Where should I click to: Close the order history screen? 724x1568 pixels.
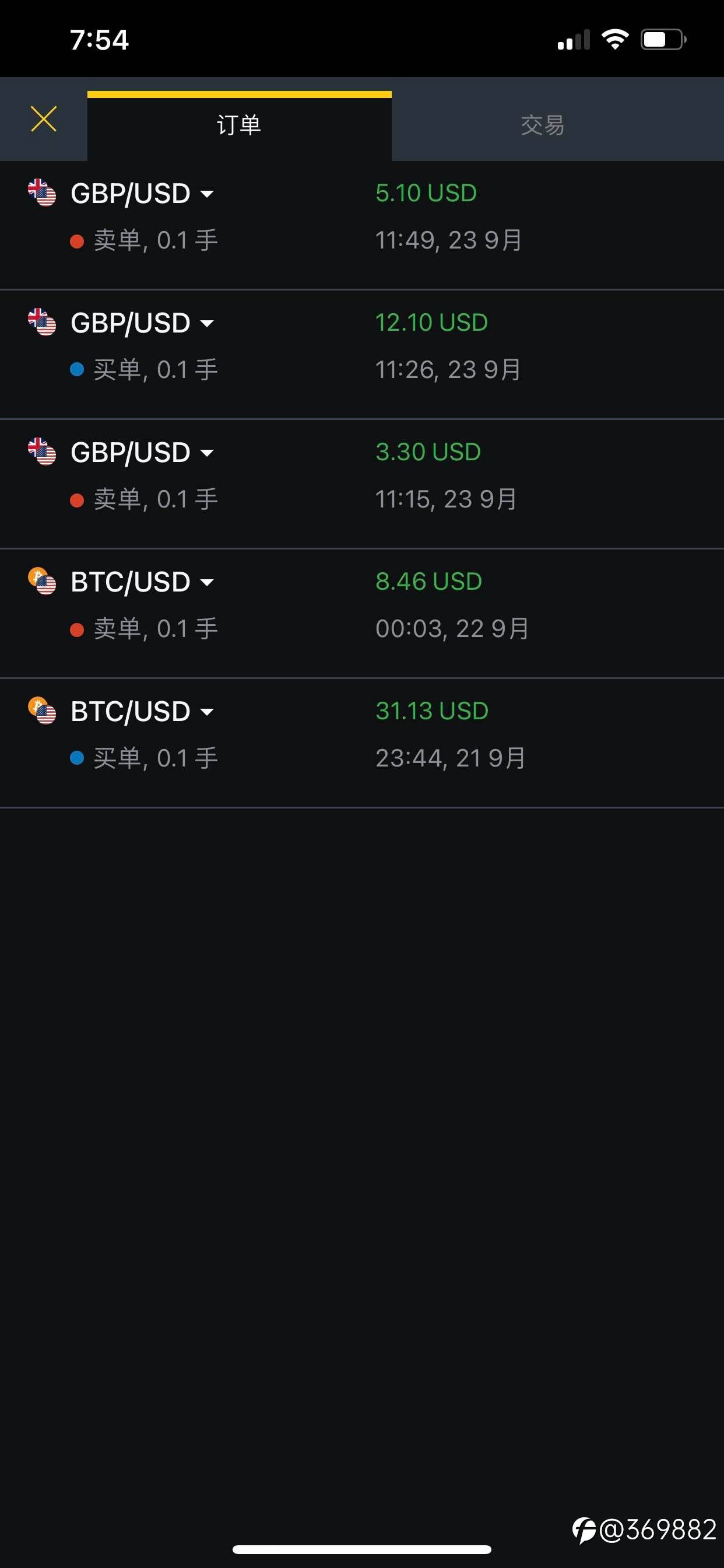[43, 118]
